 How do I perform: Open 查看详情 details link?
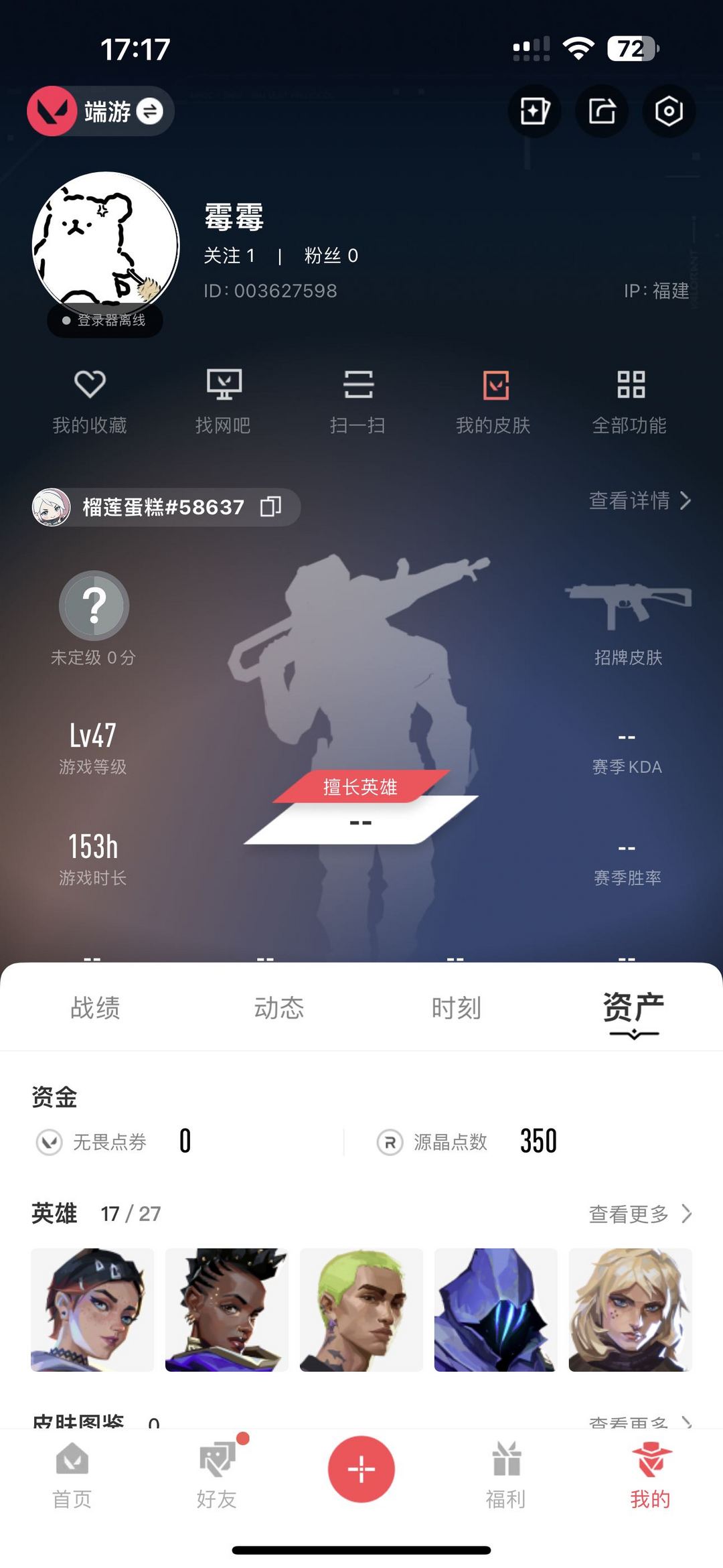pos(640,500)
